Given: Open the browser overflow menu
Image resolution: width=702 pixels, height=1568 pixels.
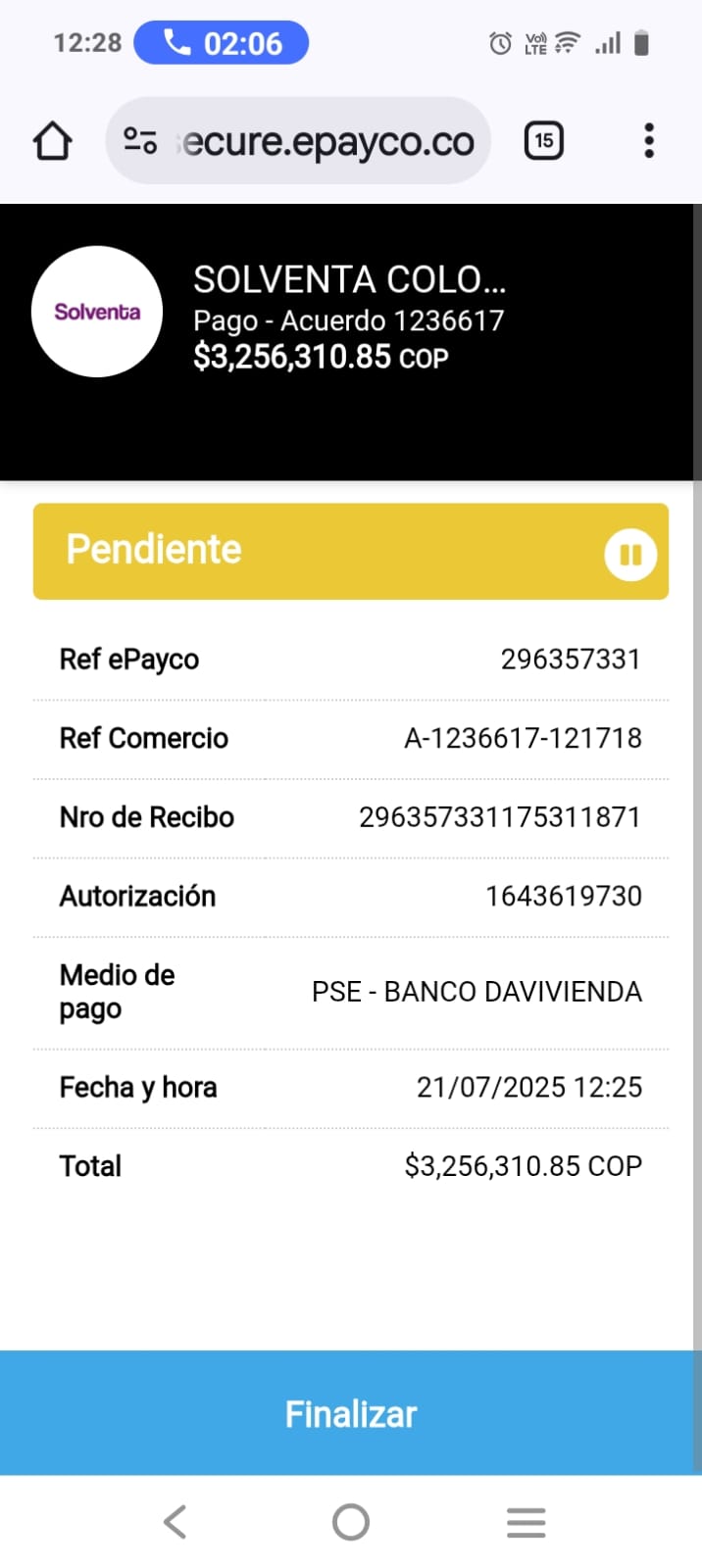Looking at the screenshot, I should tap(648, 141).
